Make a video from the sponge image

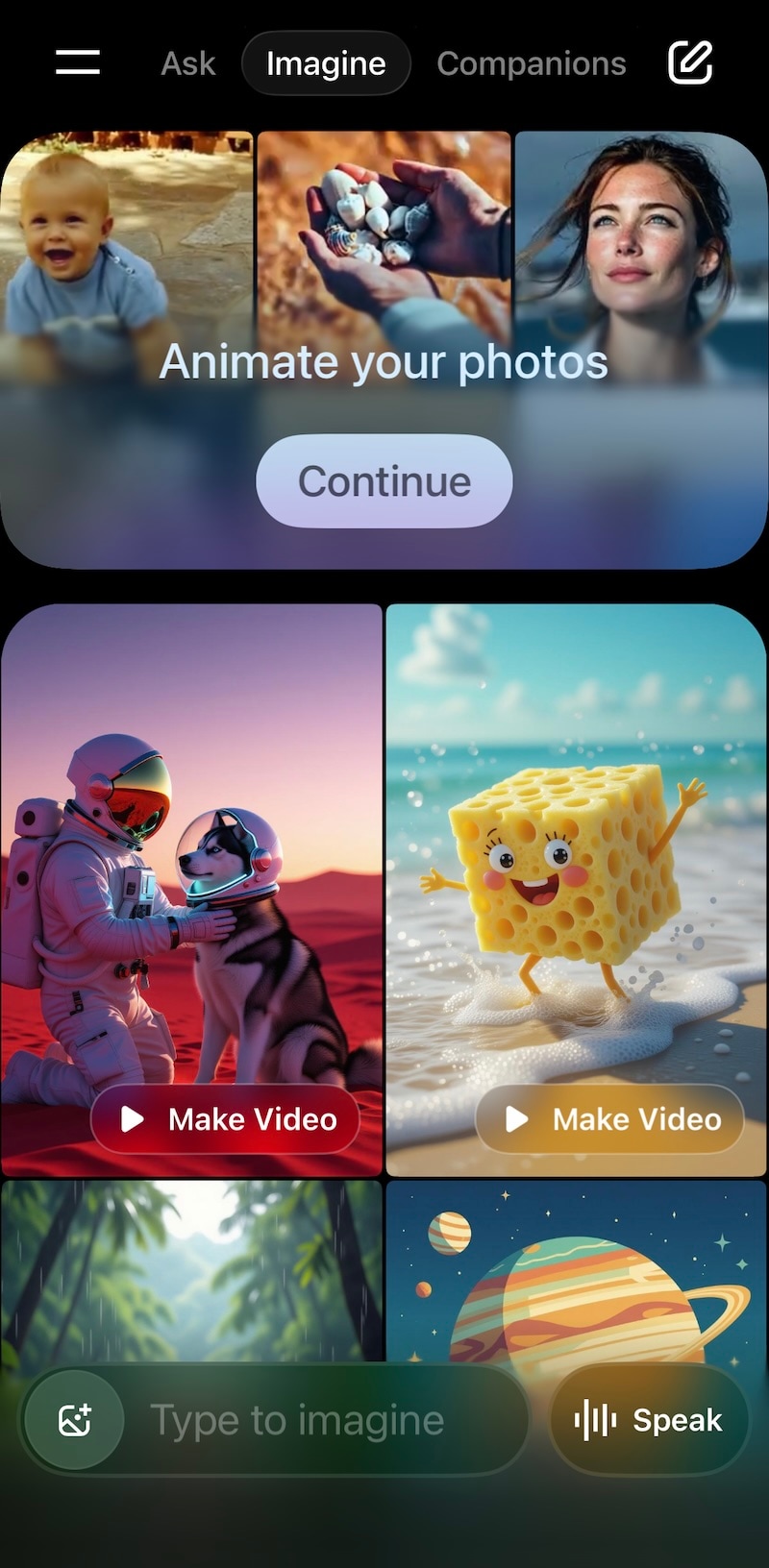click(x=610, y=1119)
